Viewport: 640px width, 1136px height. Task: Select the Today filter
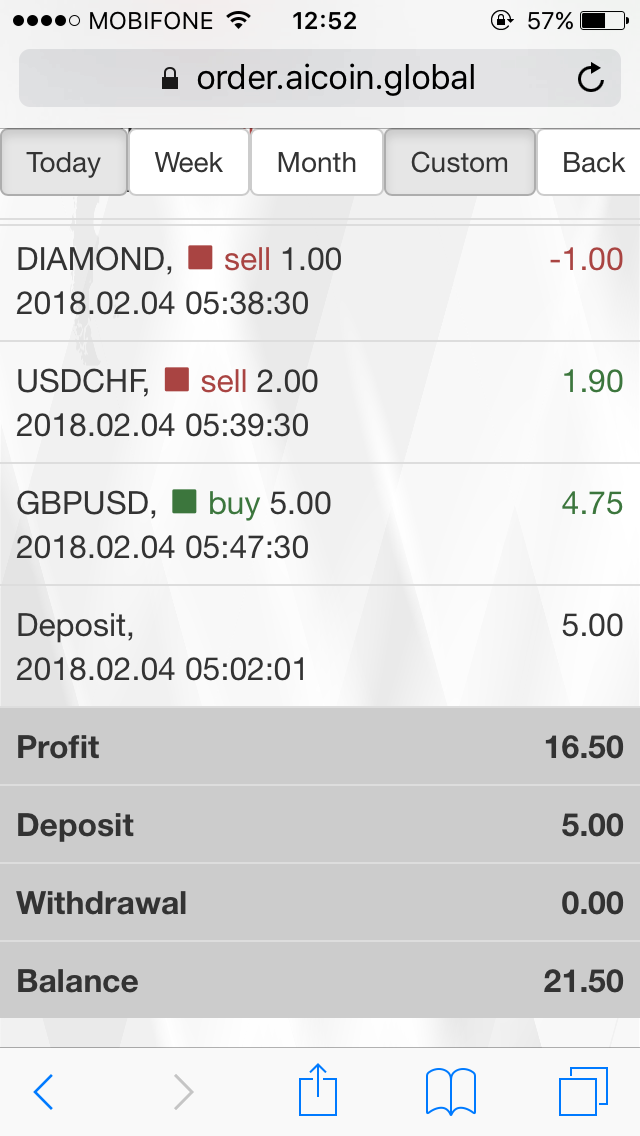(x=64, y=163)
